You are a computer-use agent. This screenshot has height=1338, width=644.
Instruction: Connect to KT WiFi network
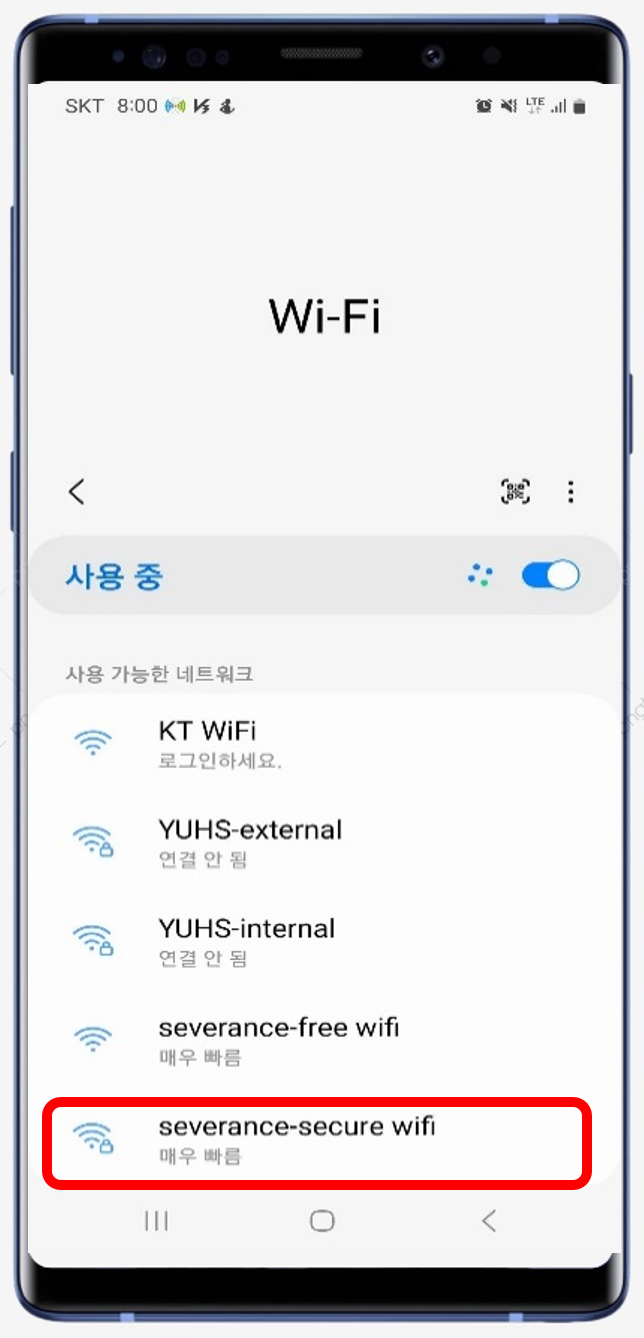[320, 743]
